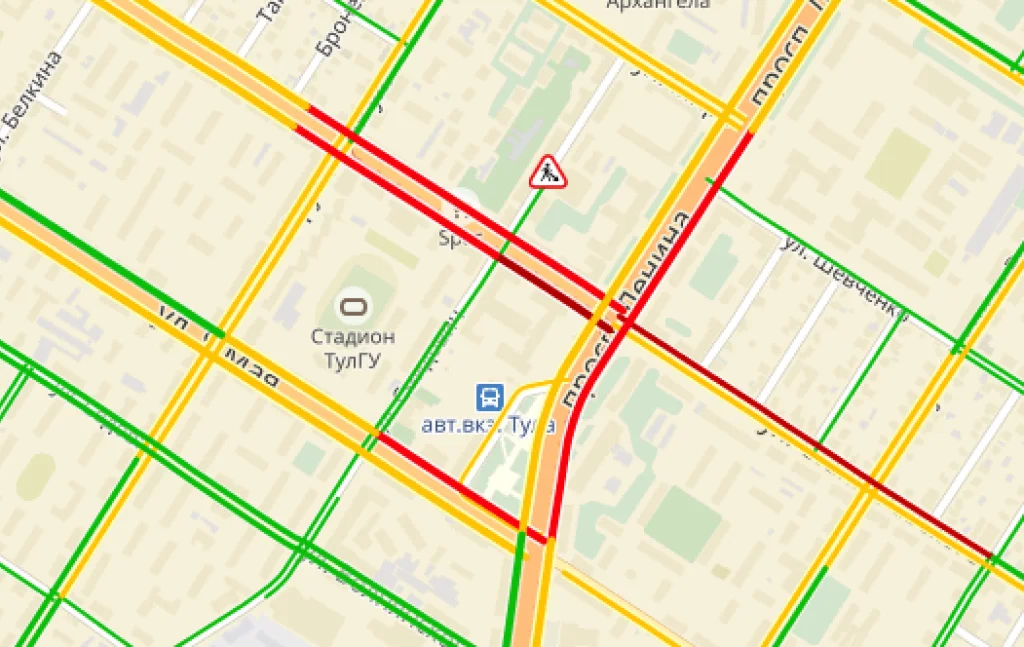Viewport: 1024px width, 647px height.
Task: Select the ТулГУ stadium marker
Action: click(352, 305)
